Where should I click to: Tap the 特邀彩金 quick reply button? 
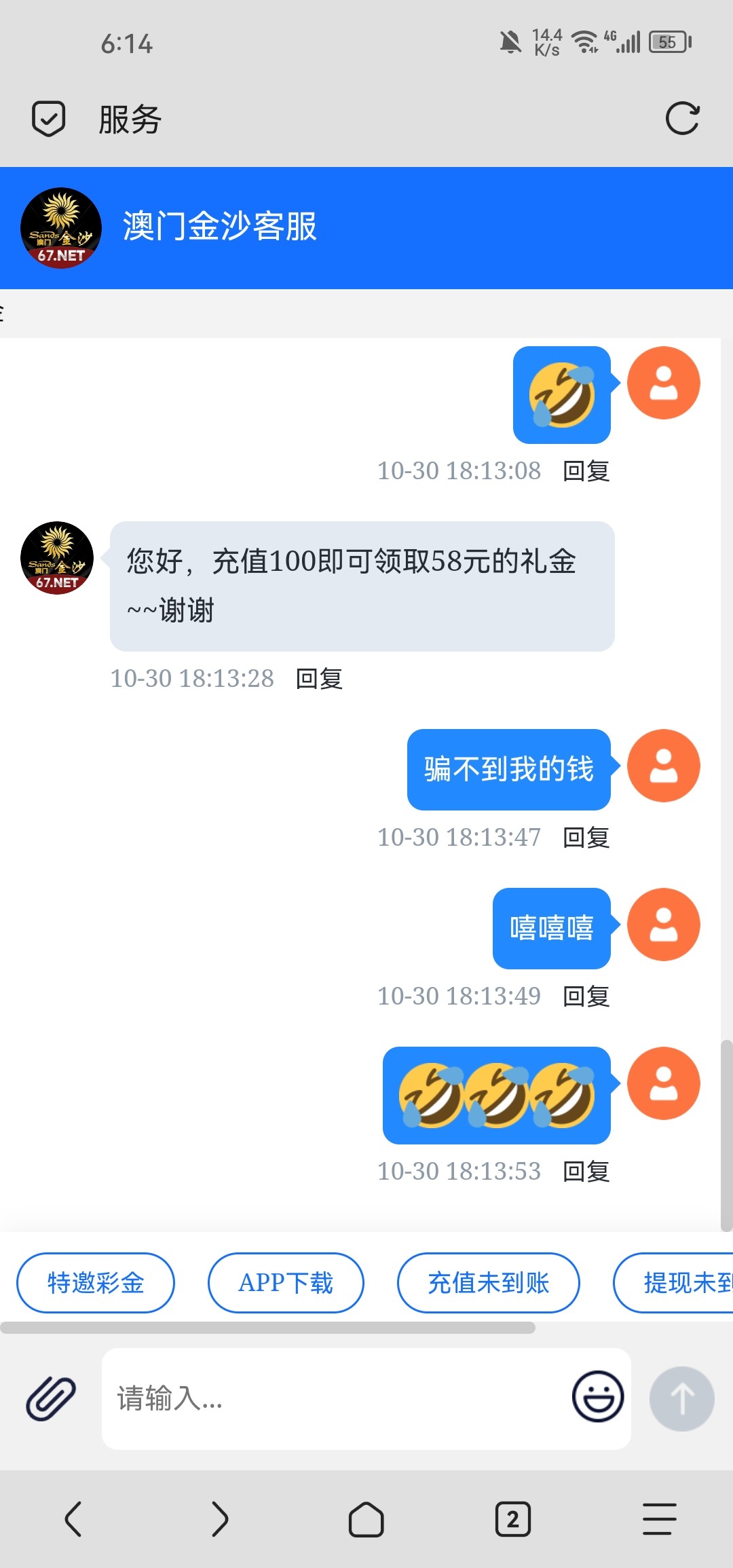[x=95, y=1283]
